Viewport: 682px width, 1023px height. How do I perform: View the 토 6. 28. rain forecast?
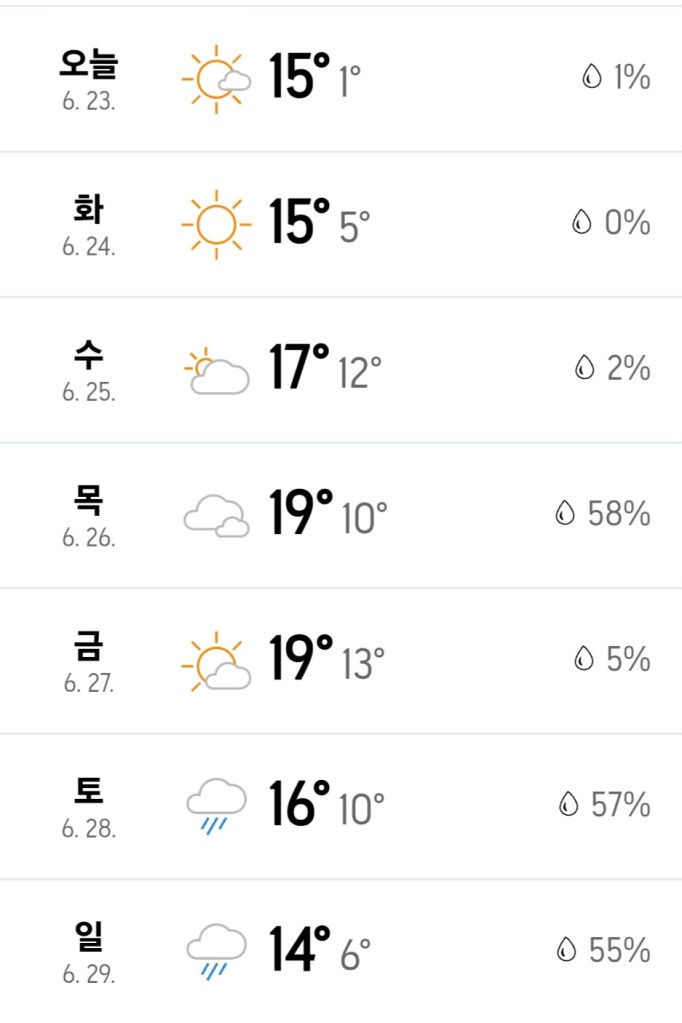(340, 806)
